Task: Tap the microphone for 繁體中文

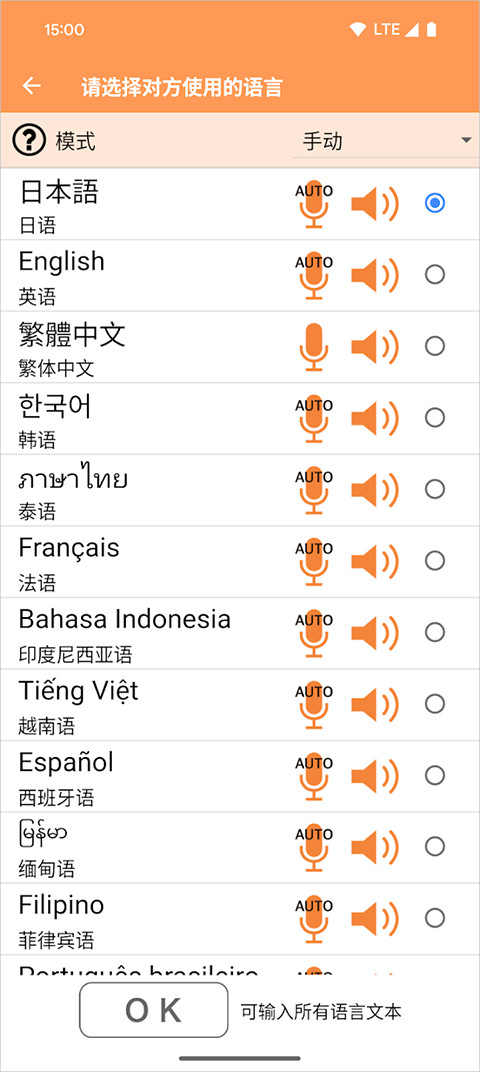Action: pyautogui.click(x=314, y=347)
